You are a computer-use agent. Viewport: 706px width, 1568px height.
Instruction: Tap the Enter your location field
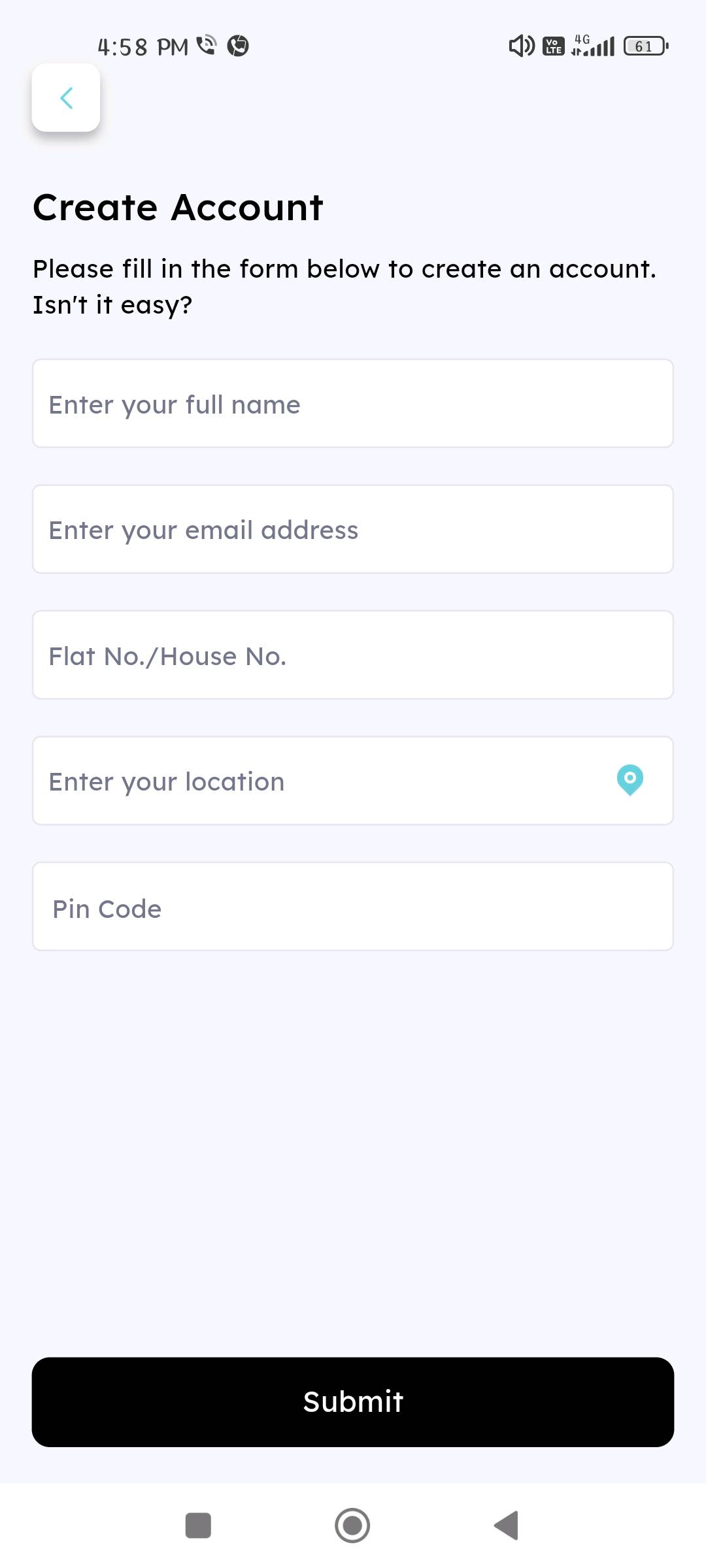point(353,781)
